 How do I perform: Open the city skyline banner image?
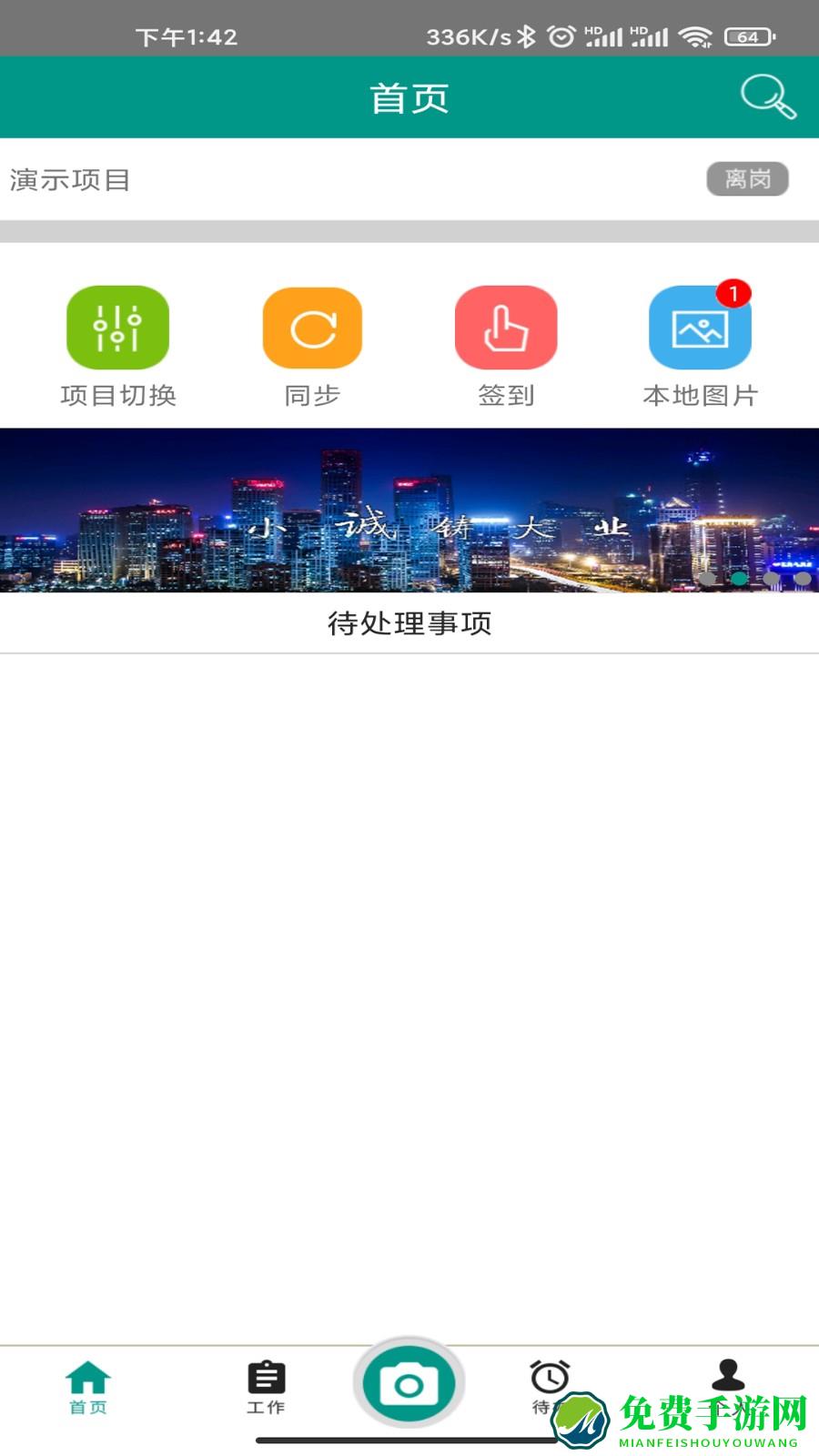coord(409,510)
